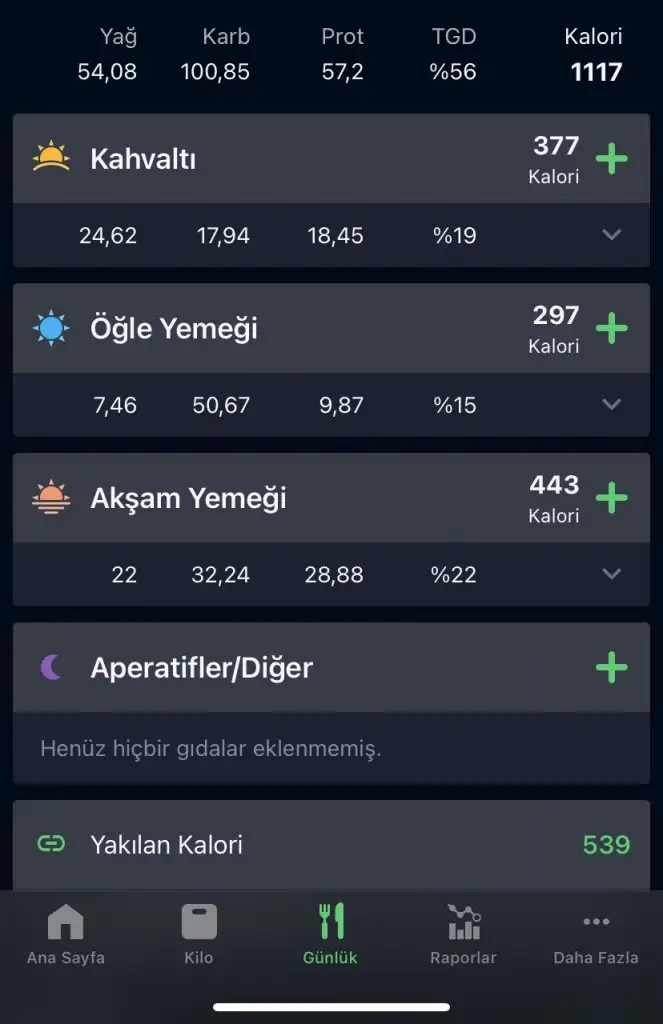Add food to Aperatifler/Diğer

coord(611,667)
